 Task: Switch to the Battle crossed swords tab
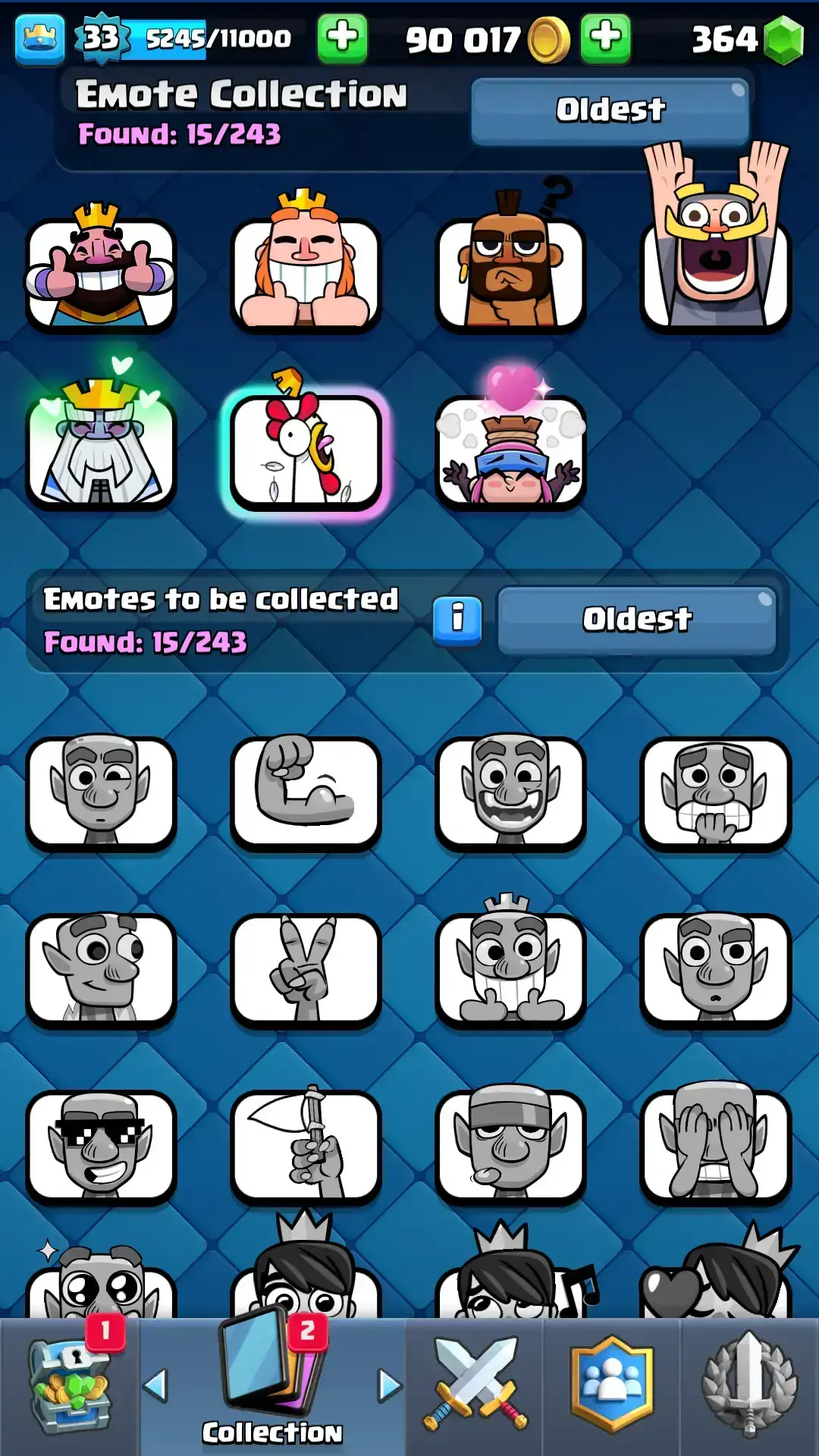tap(475, 1386)
